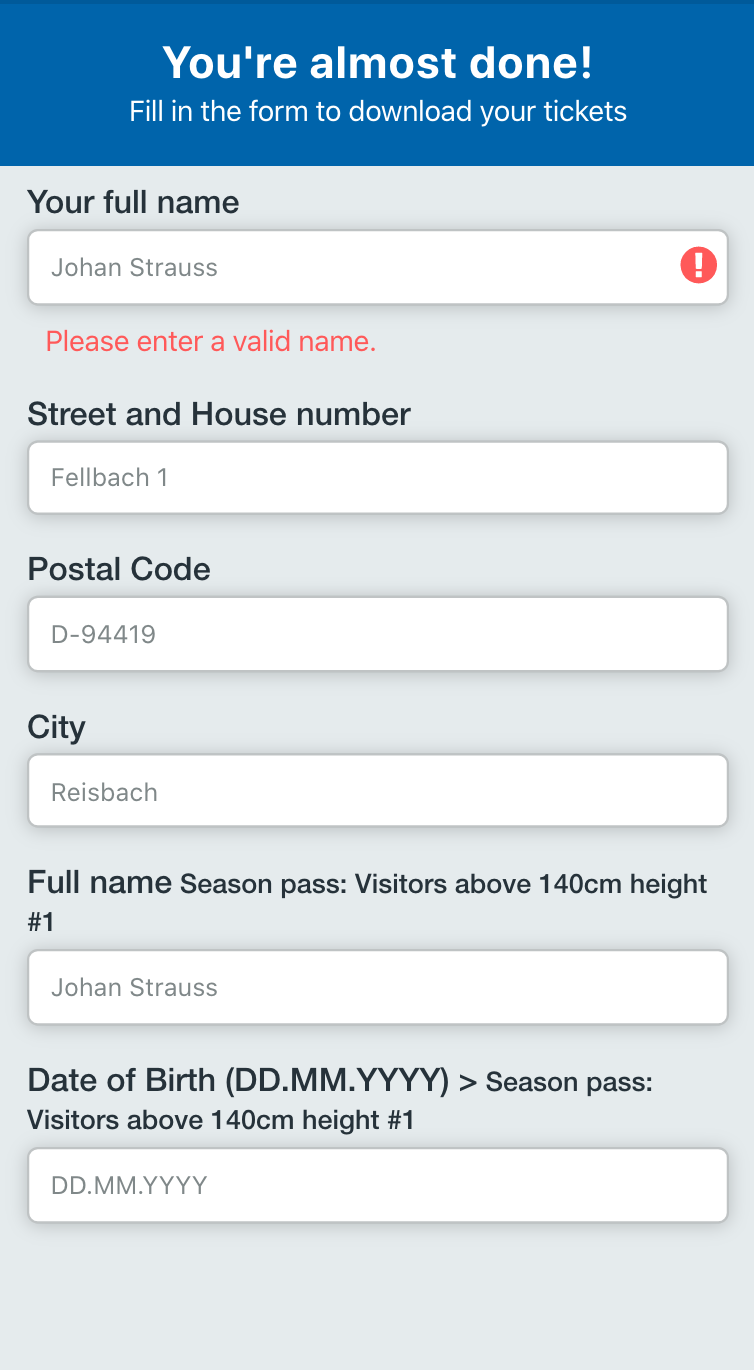The width and height of the screenshot is (754, 1370).
Task: Select the Postal Code field
Action: point(377,634)
